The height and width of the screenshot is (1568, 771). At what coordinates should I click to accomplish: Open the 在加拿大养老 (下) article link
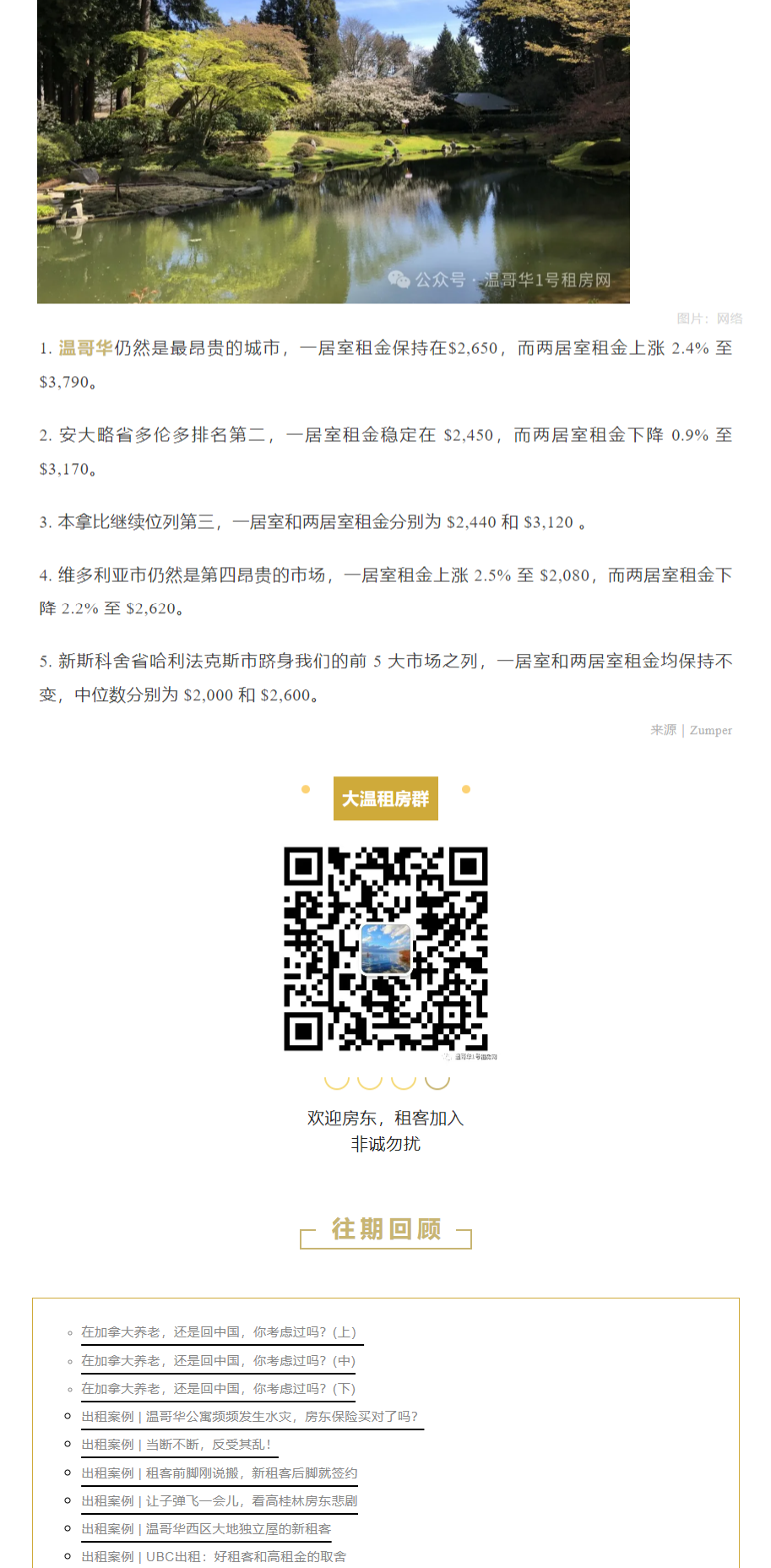point(219,1389)
